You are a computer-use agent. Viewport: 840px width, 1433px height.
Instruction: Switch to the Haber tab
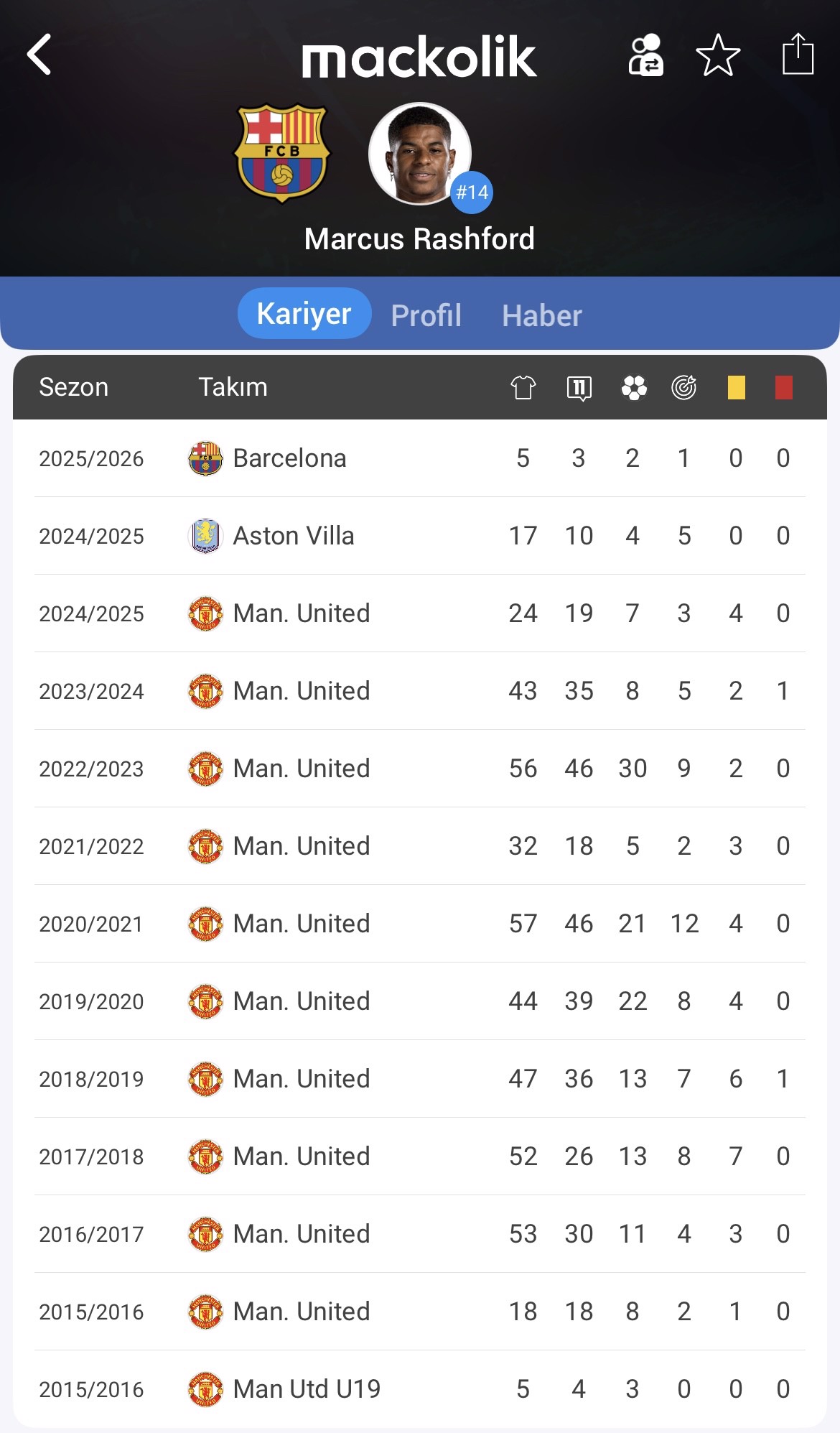(542, 315)
